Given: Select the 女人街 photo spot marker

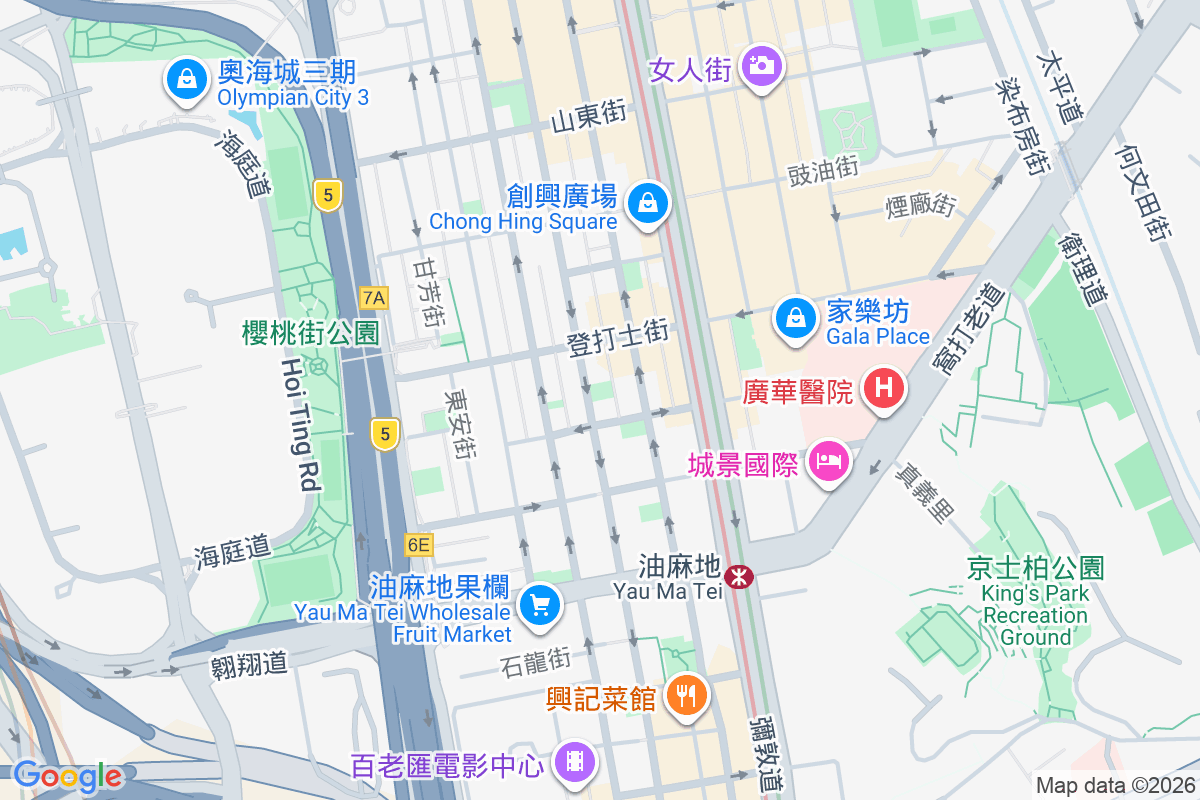Looking at the screenshot, I should pos(761,66).
